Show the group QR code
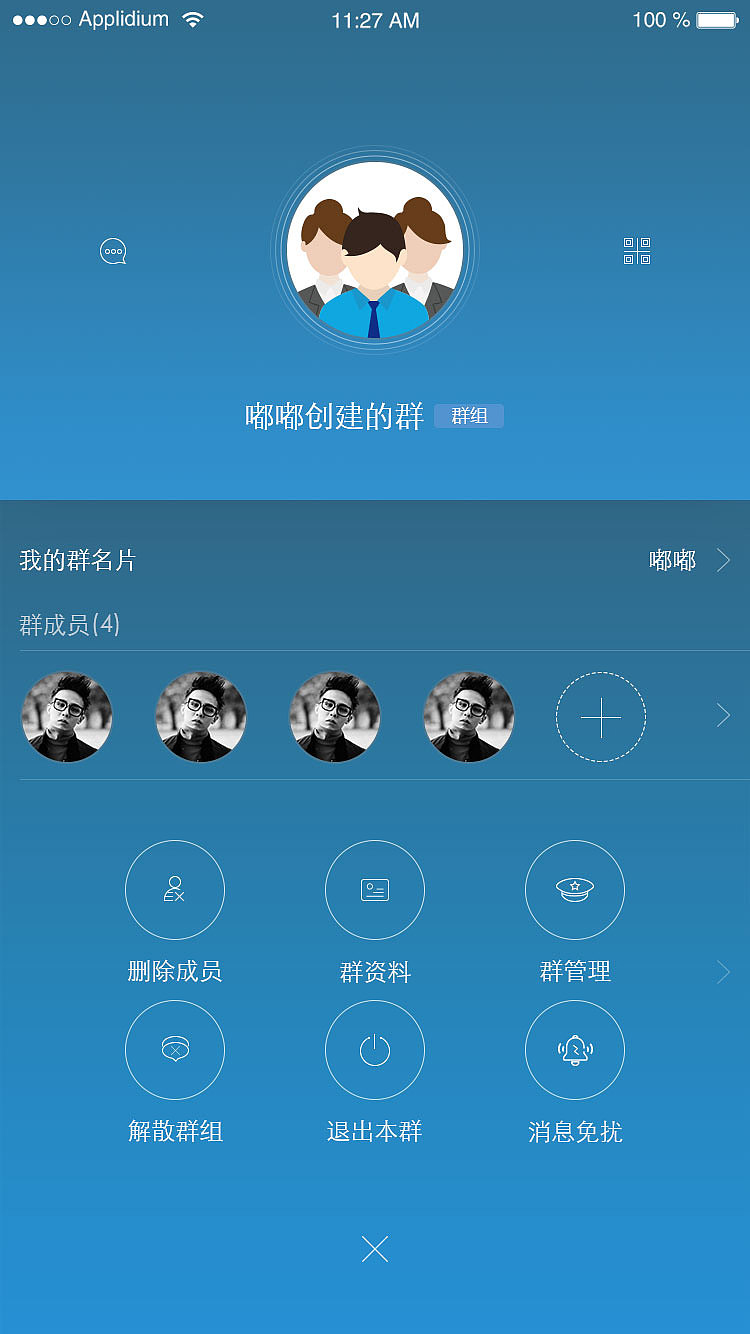 pos(637,252)
